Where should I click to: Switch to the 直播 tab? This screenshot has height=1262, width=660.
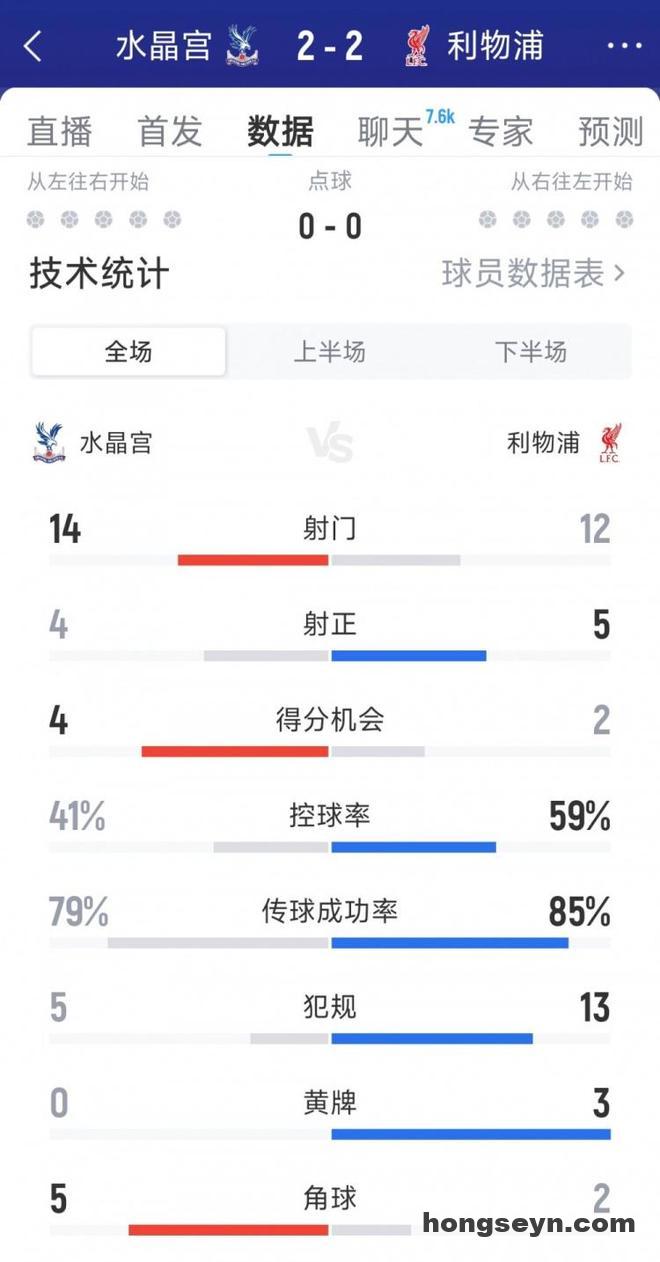pos(60,131)
